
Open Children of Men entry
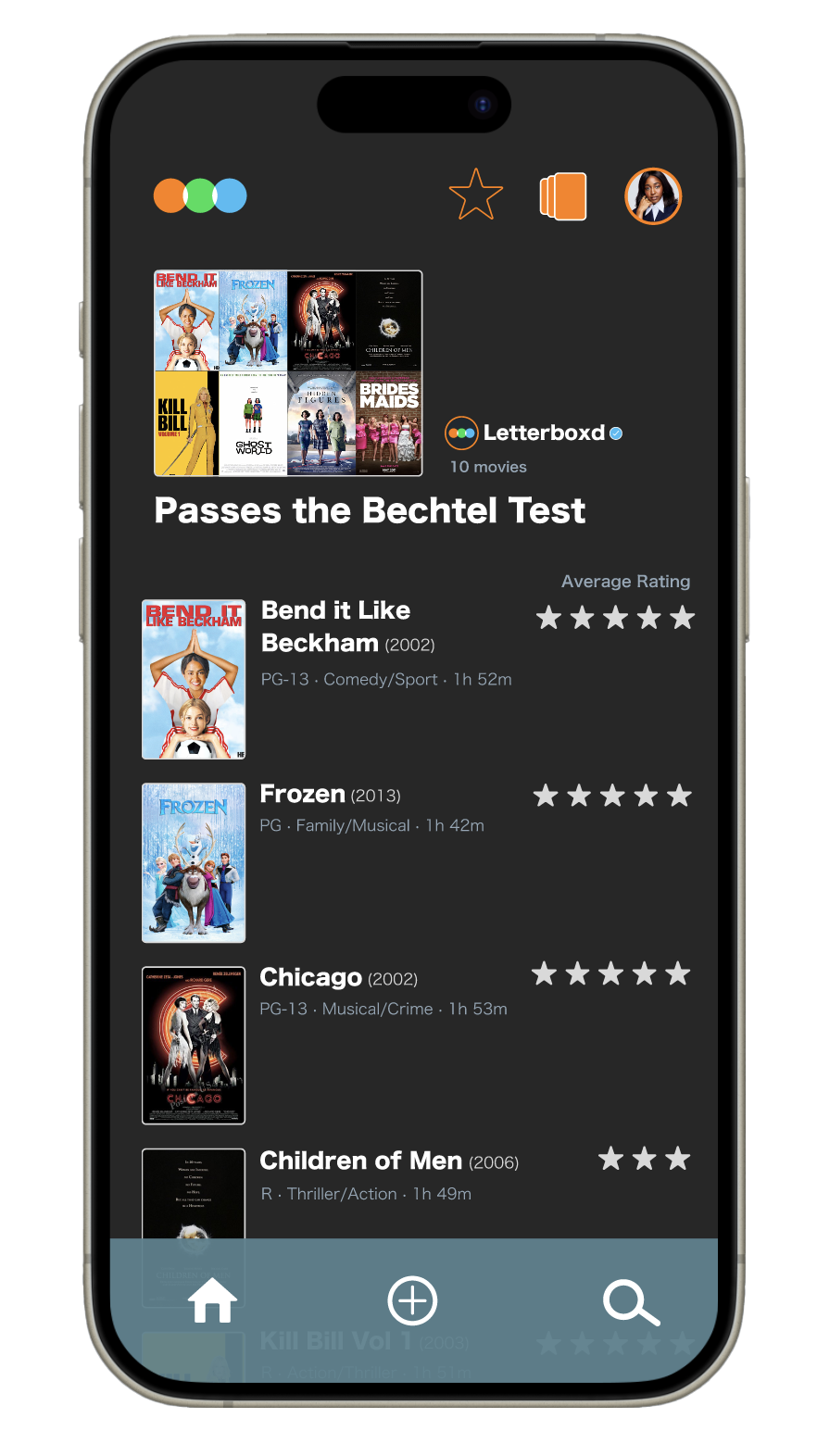[x=360, y=1161]
